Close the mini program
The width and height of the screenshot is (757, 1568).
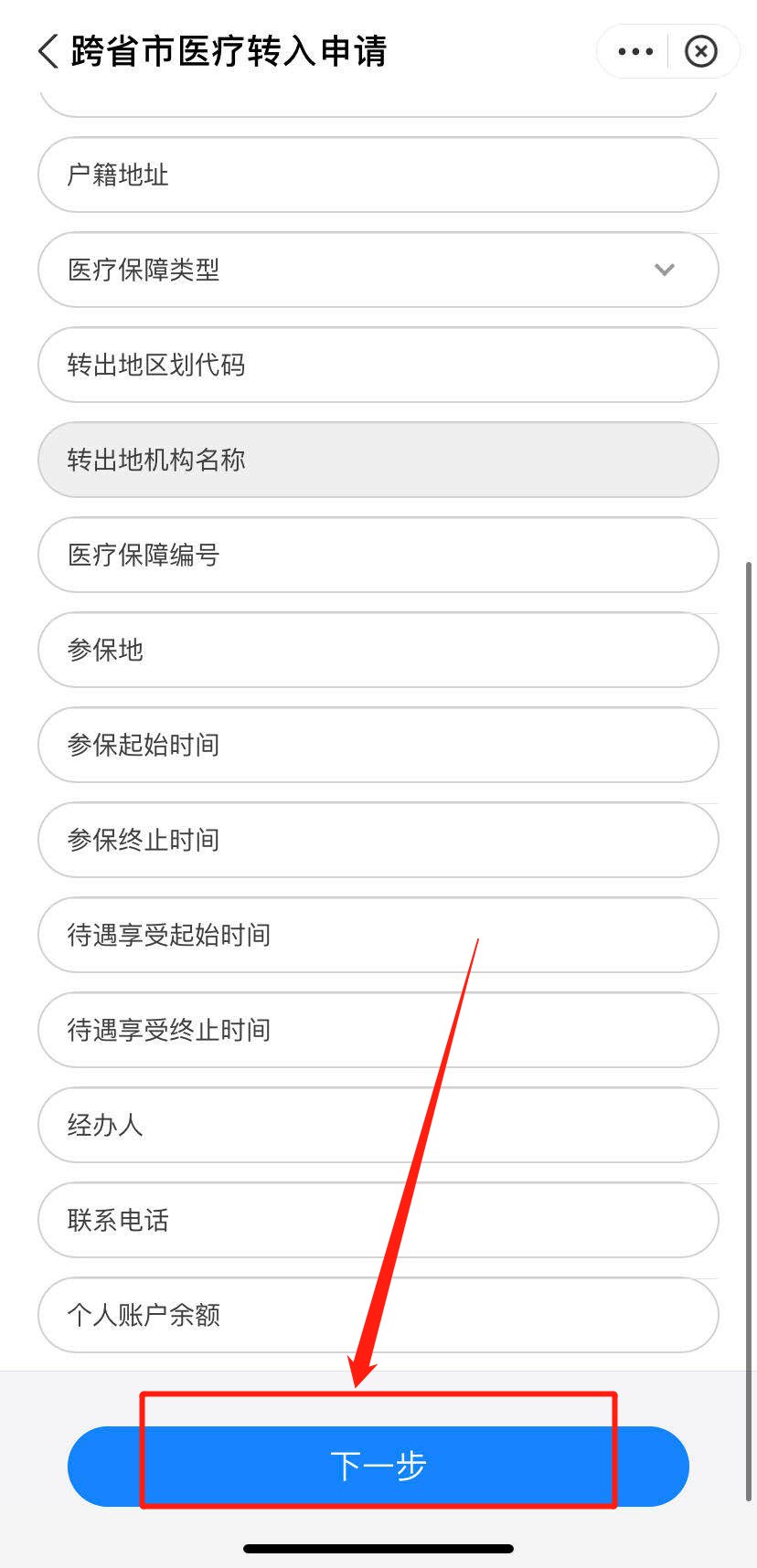coord(701,51)
